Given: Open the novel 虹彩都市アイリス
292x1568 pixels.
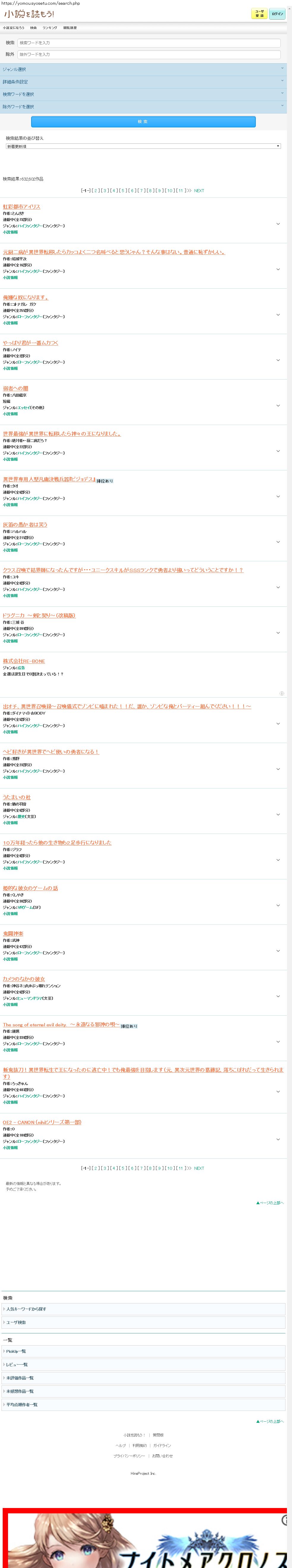Looking at the screenshot, I should pos(21,206).
